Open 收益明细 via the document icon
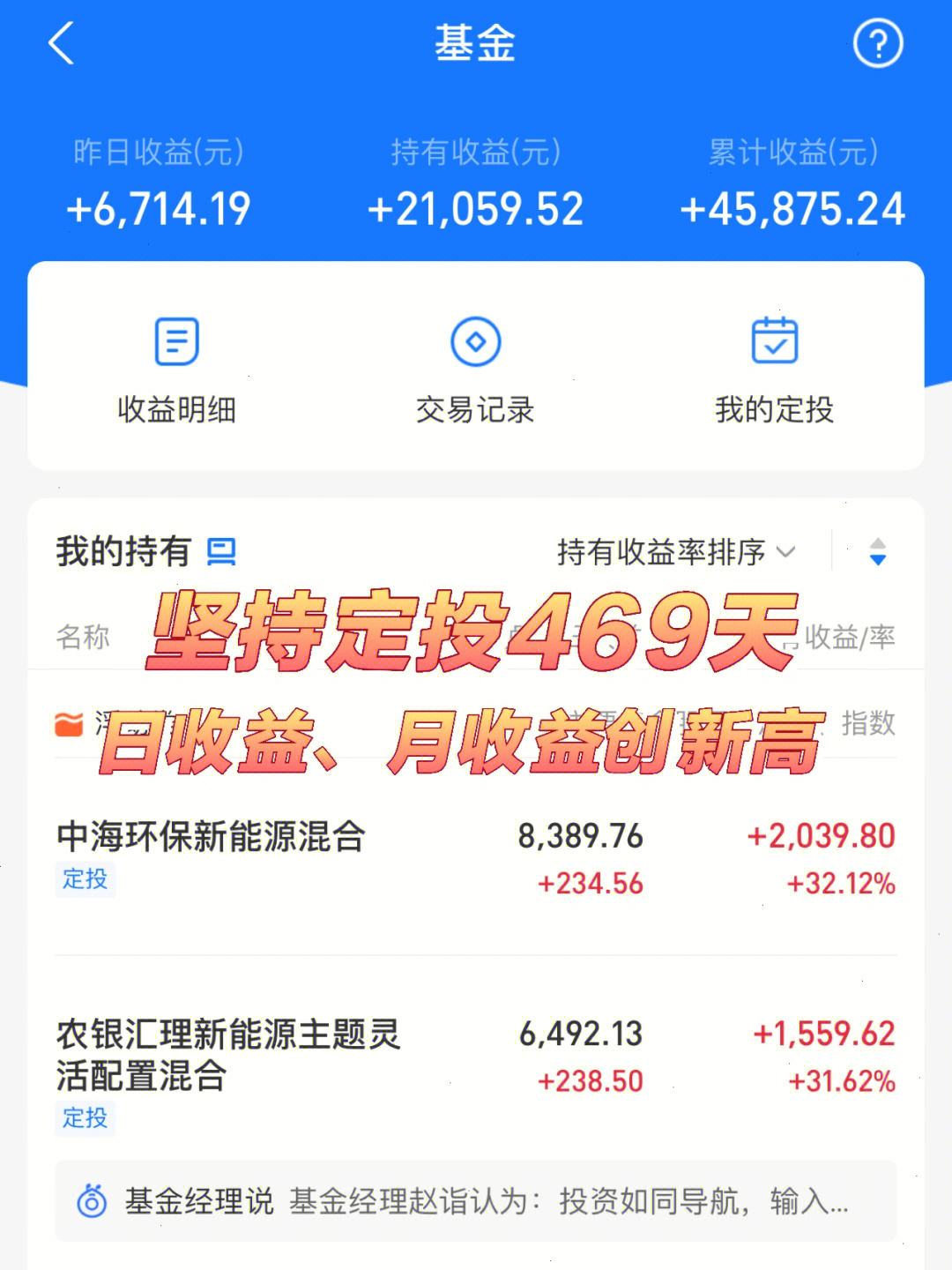This screenshot has width=952, height=1270. point(175,340)
